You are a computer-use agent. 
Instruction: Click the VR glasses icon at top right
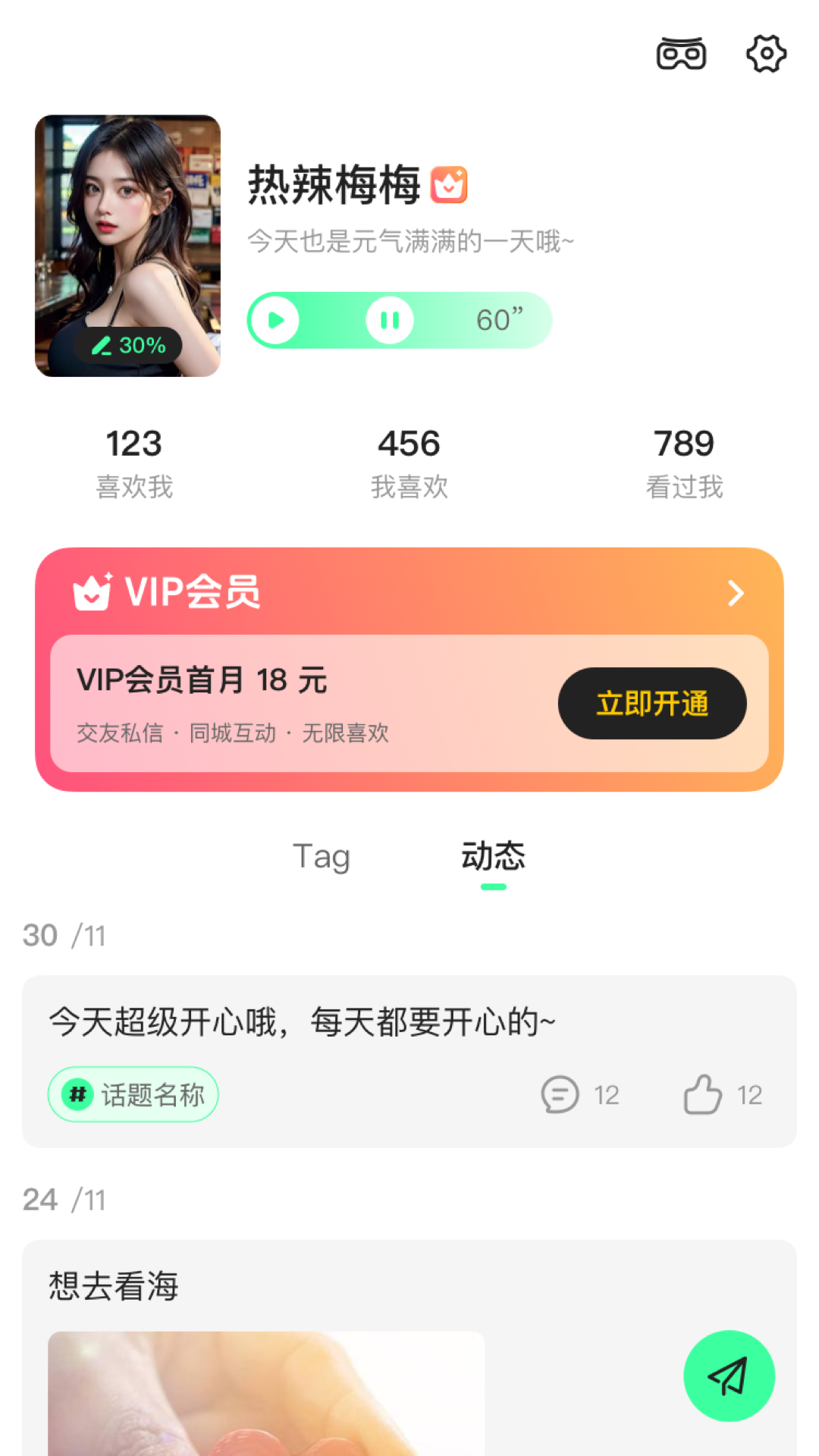pos(680,53)
